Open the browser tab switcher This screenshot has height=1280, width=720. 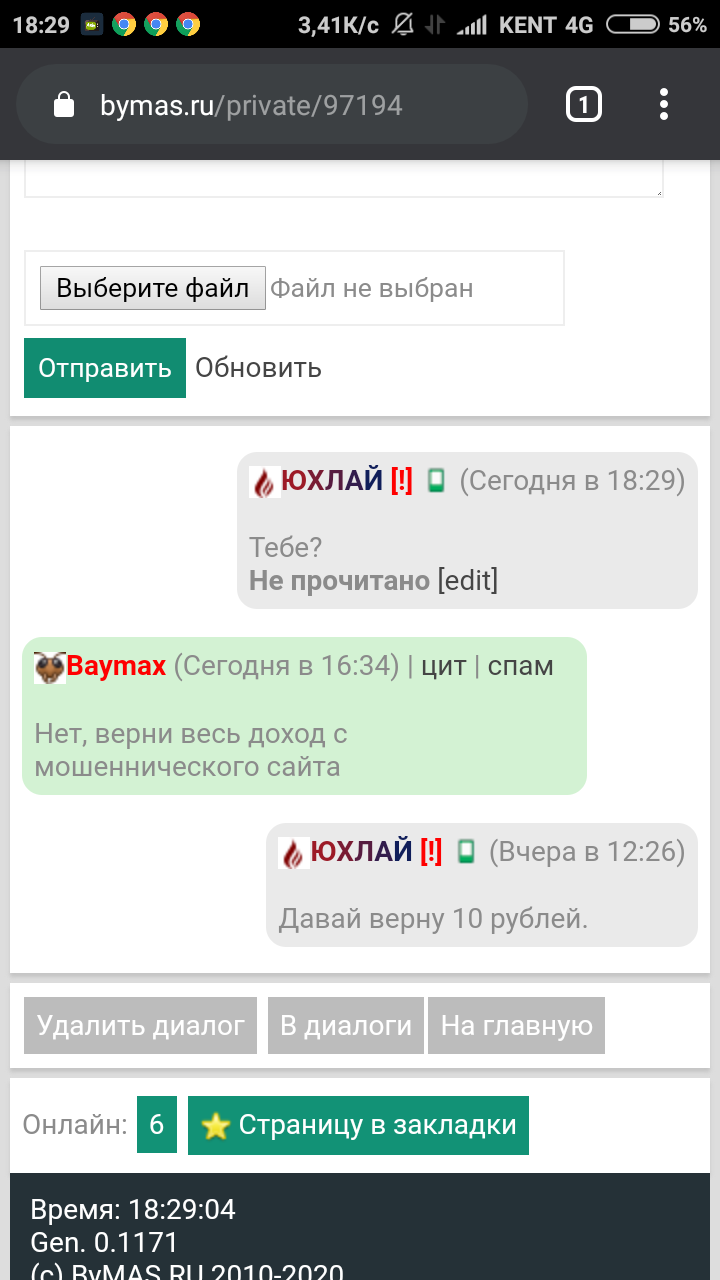point(583,105)
